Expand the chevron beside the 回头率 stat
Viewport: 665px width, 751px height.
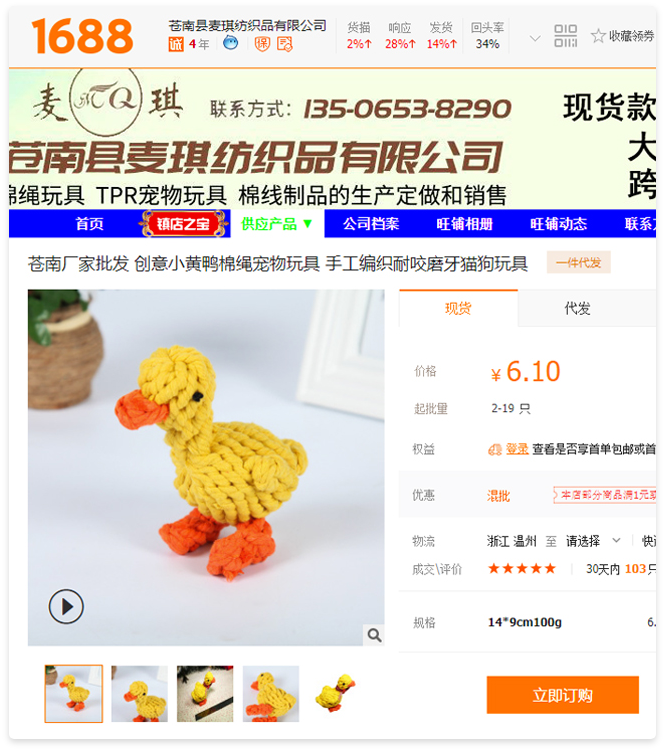[534, 38]
